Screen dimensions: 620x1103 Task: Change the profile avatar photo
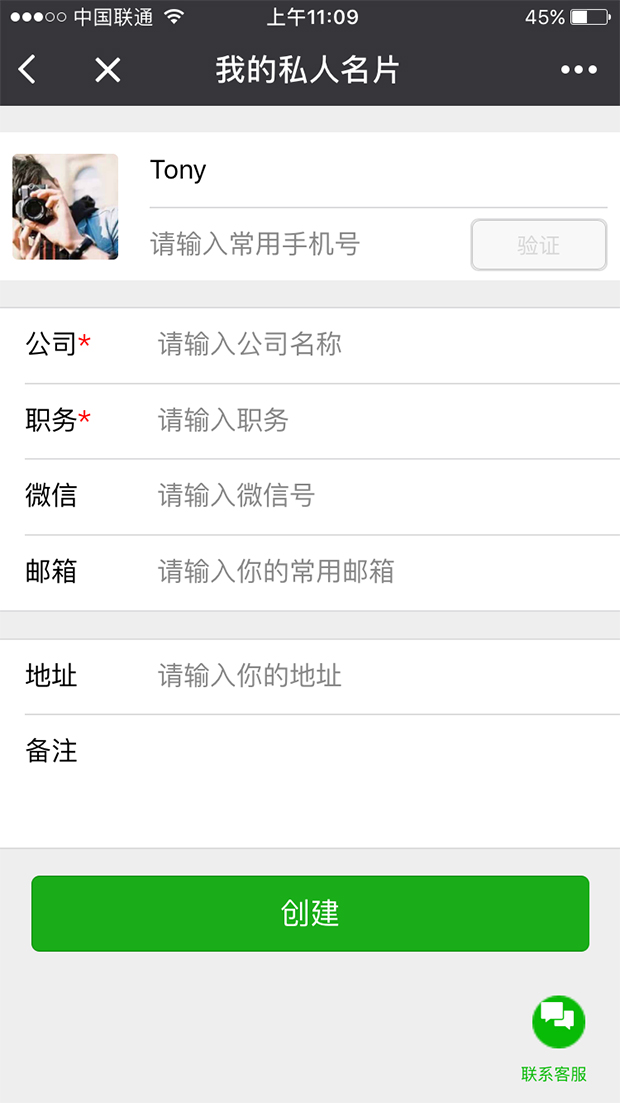(65, 207)
